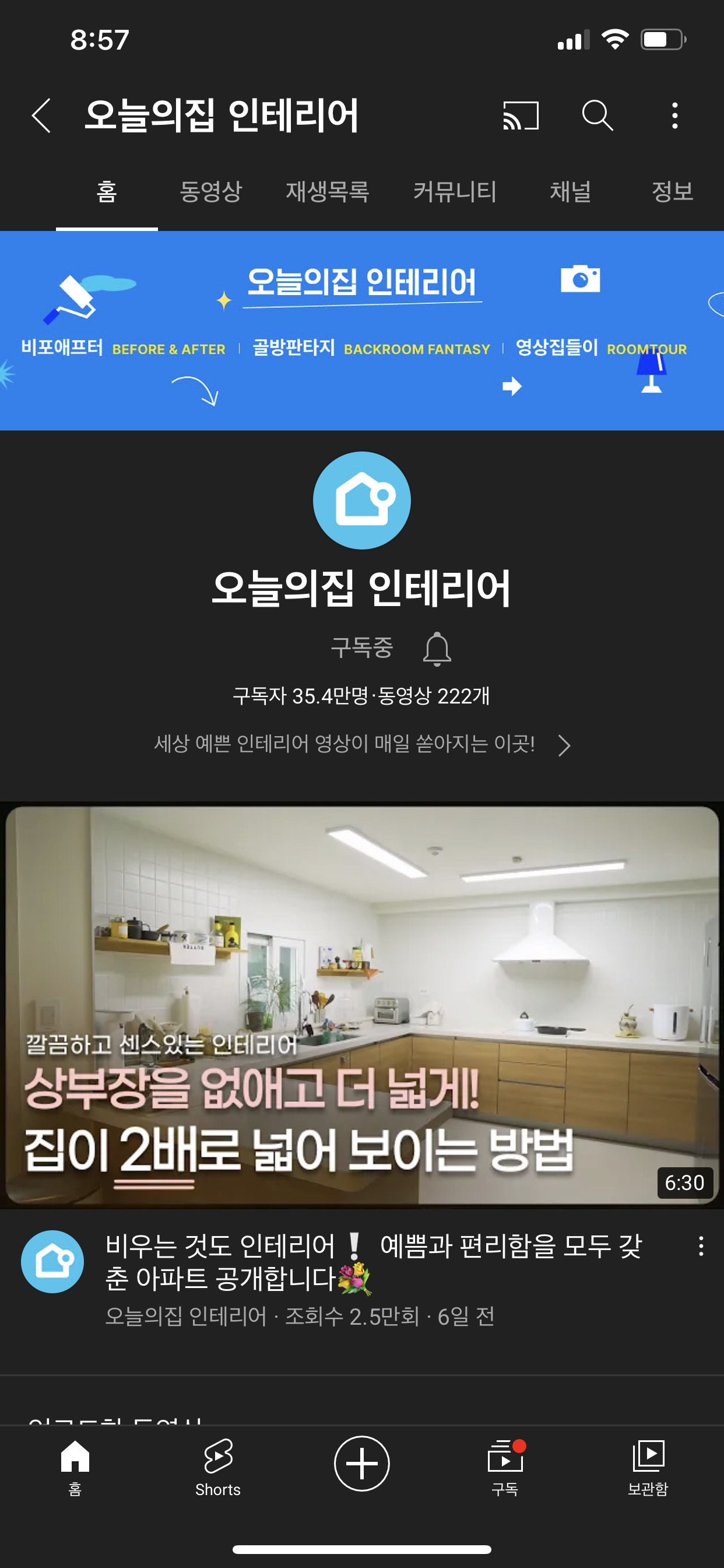Tap the create plus button

pos(361,1464)
